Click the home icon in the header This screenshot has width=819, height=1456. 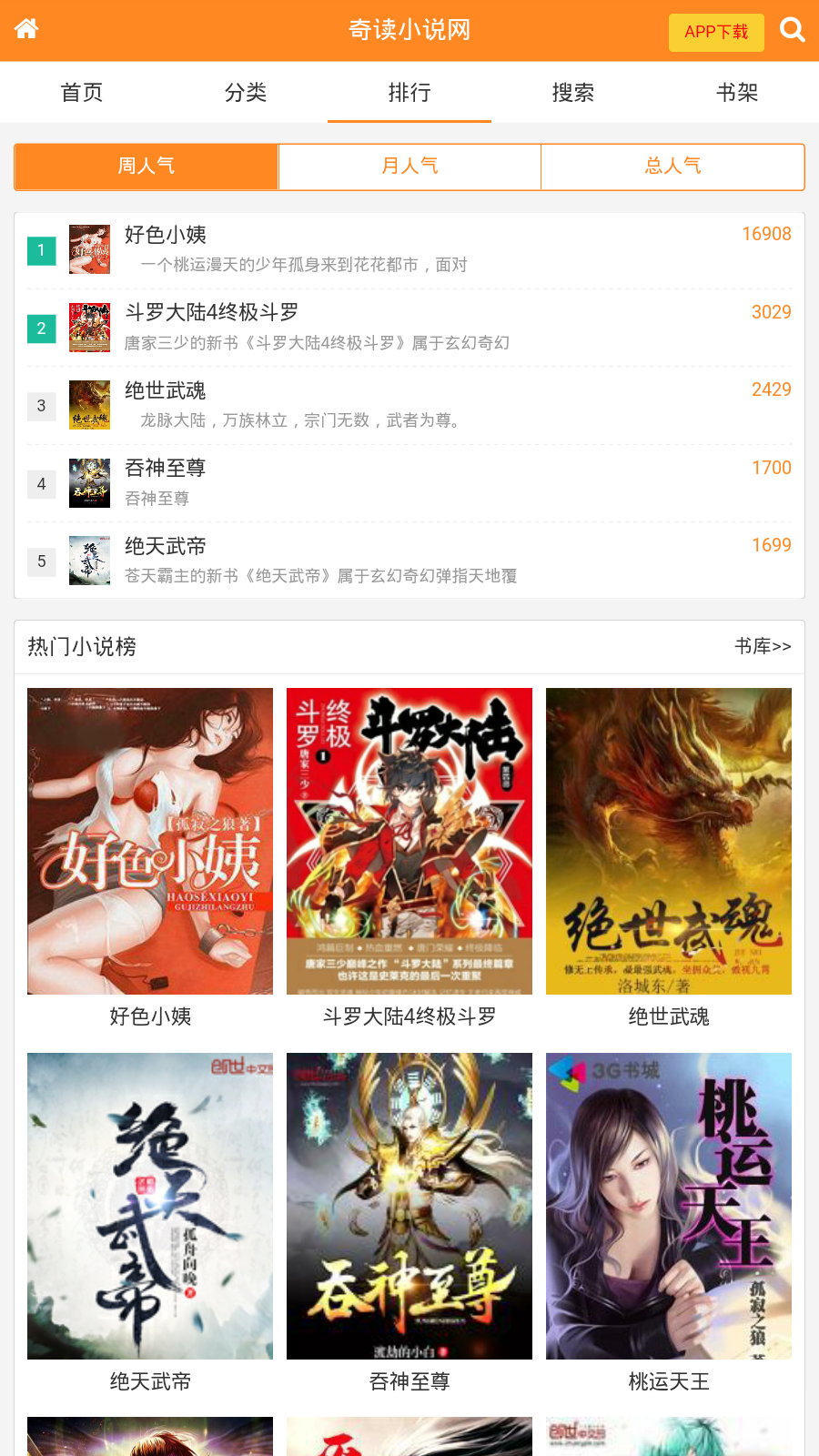click(x=27, y=28)
